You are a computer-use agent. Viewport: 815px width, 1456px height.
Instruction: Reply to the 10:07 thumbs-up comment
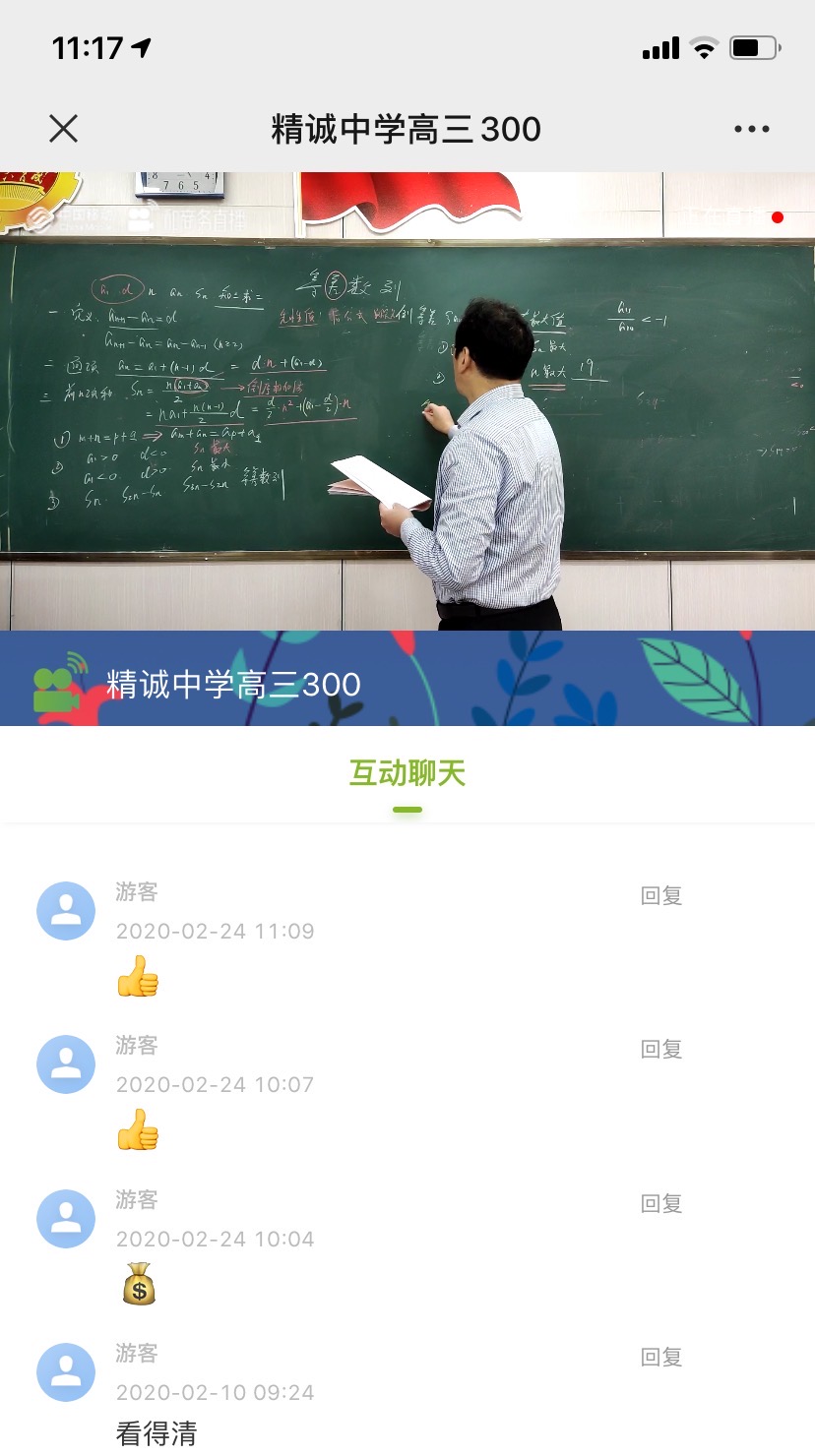pyautogui.click(x=661, y=1049)
